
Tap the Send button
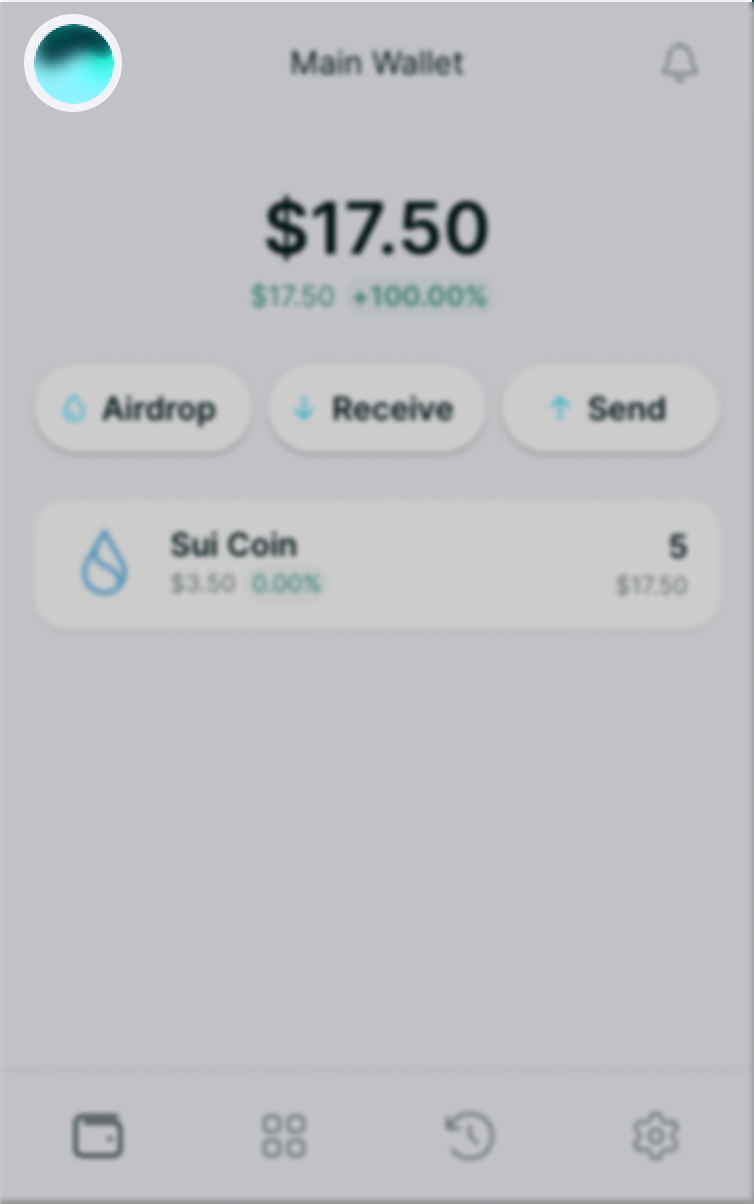[x=610, y=409]
